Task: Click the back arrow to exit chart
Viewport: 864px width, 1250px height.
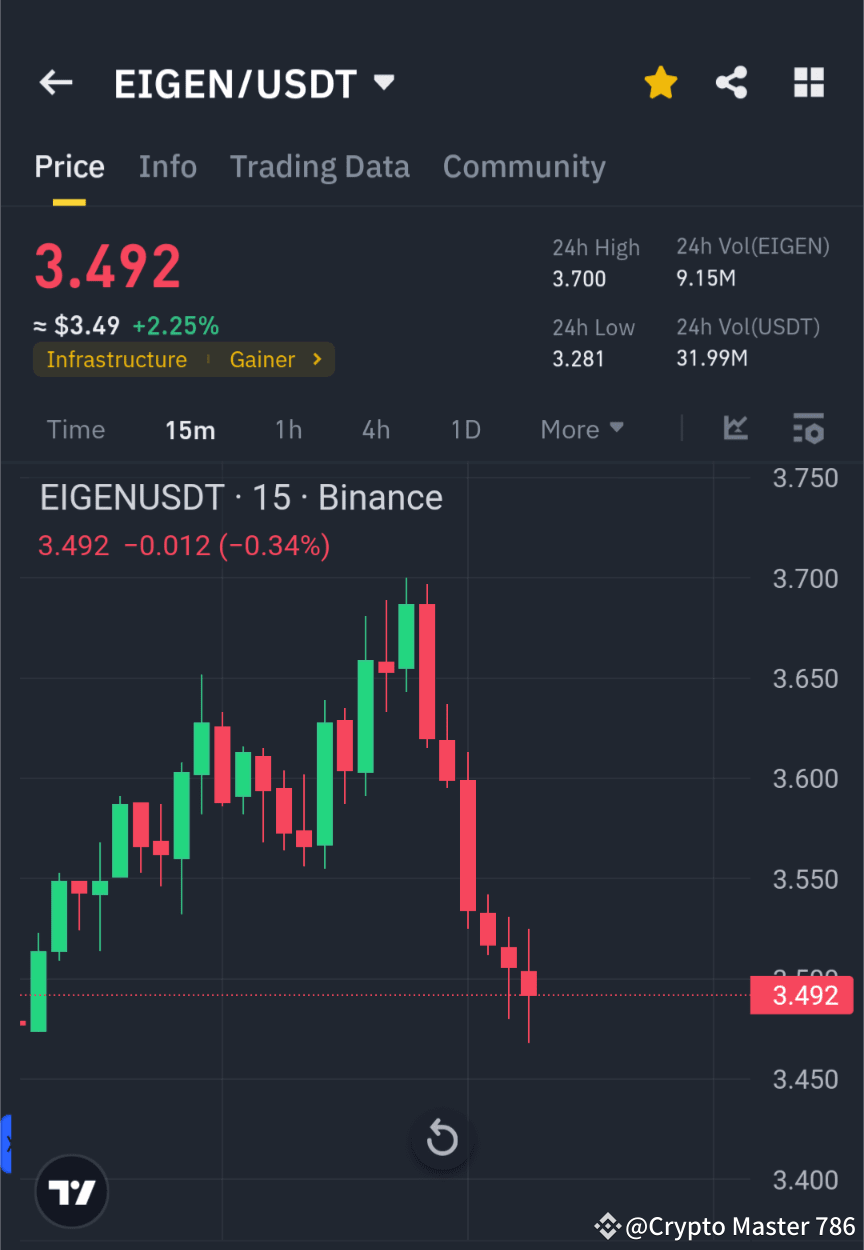Action: [55, 82]
